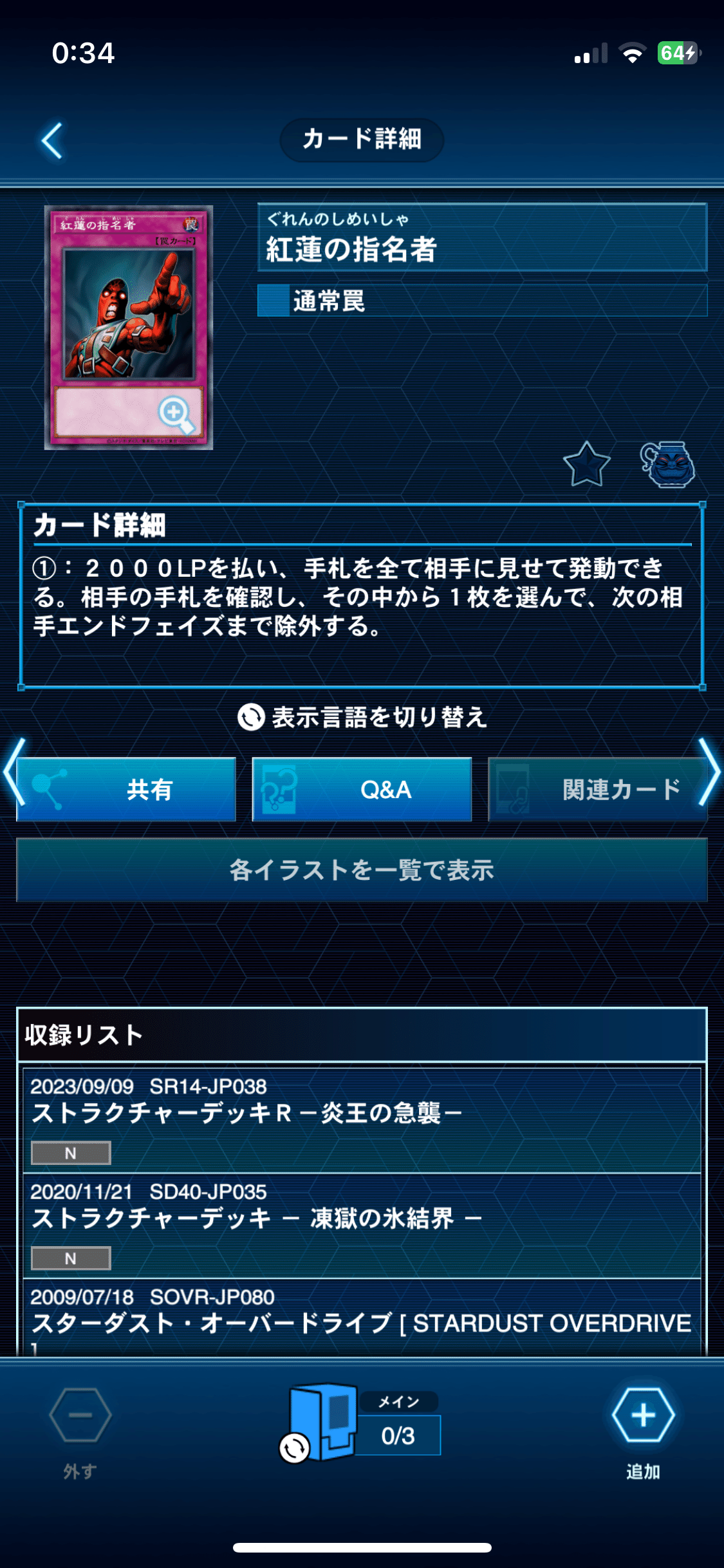Screen dimensions: 724x1568
Task: Favorite this card with the star icon
Action: (586, 464)
